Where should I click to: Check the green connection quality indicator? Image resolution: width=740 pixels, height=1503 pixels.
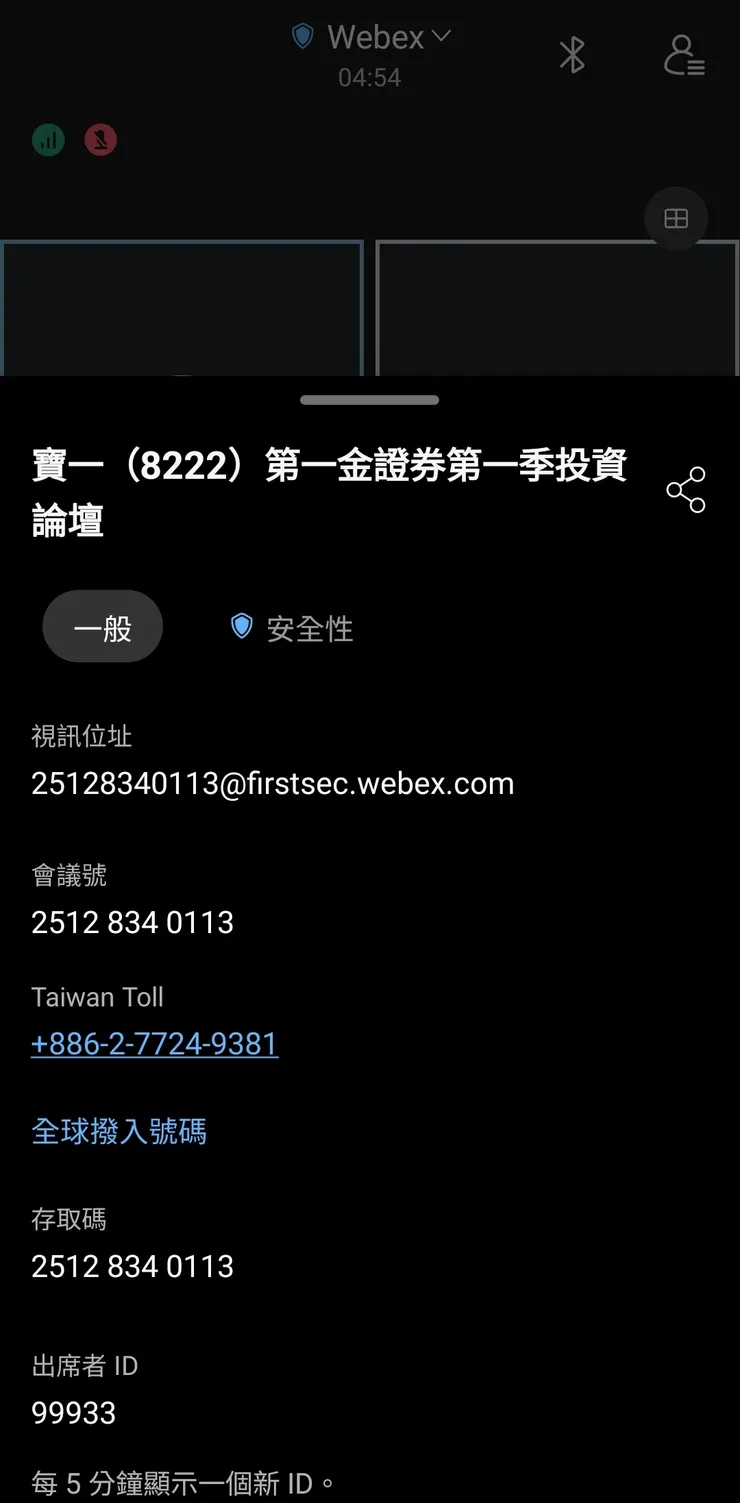point(48,139)
